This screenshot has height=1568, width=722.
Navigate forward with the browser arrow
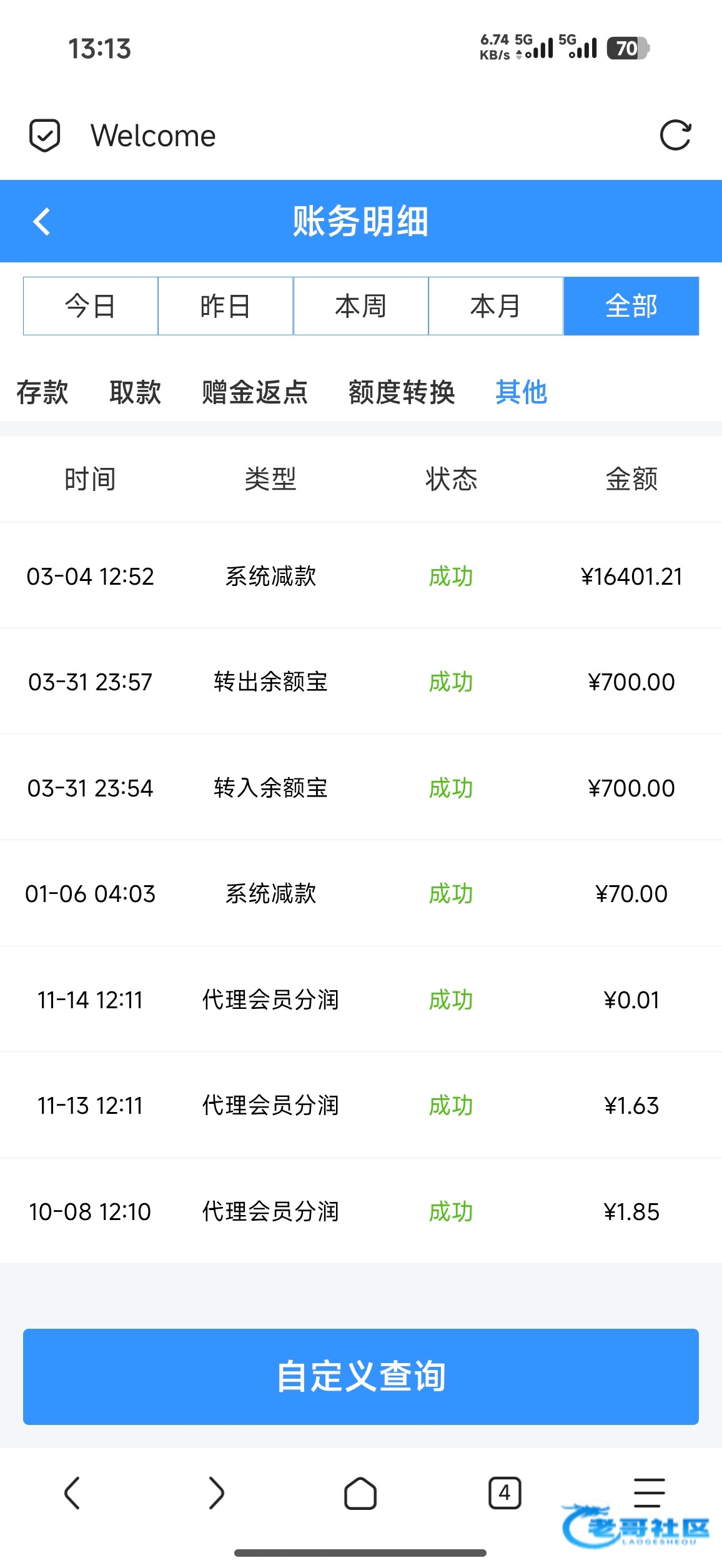(216, 1493)
